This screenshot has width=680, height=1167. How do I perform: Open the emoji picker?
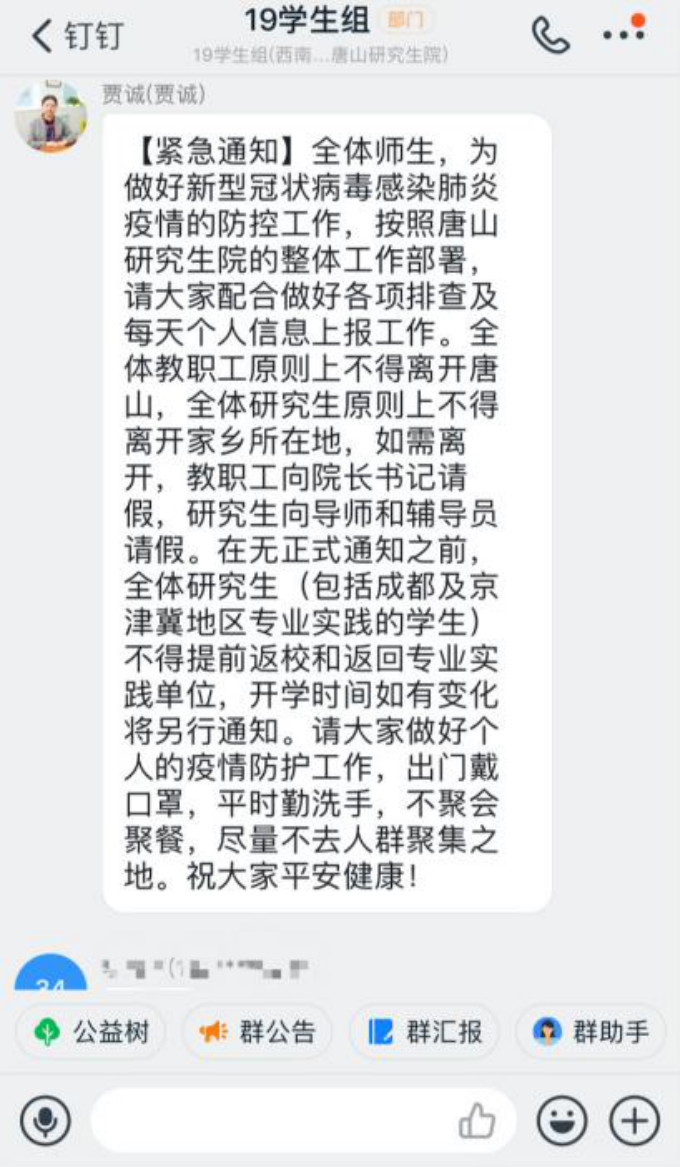[x=562, y=1120]
